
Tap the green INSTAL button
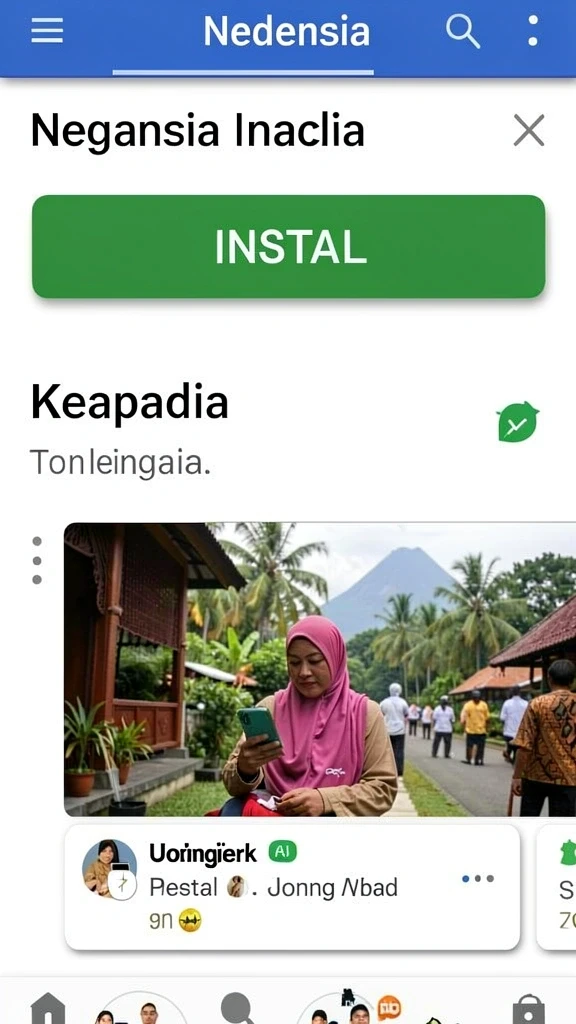tap(289, 246)
